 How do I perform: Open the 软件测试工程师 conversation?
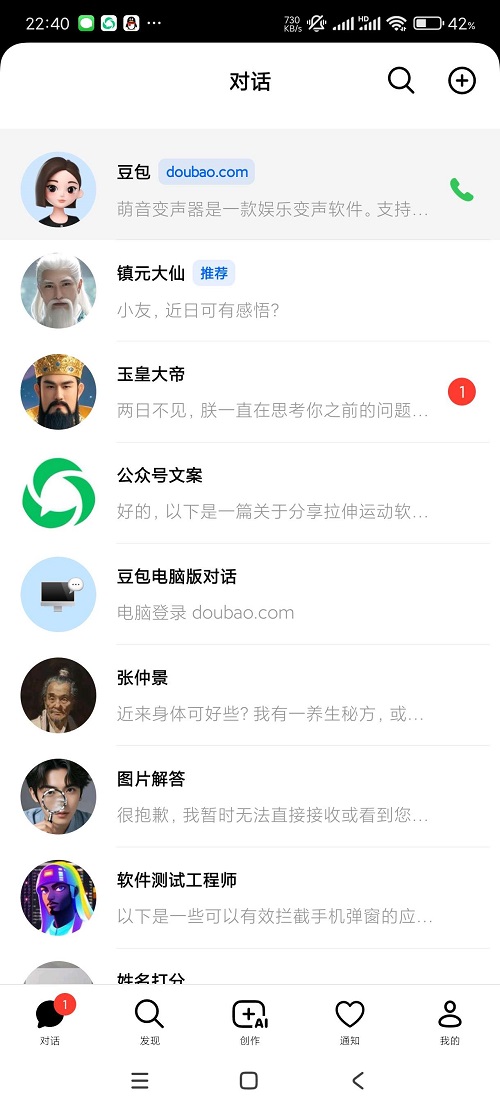coord(250,898)
